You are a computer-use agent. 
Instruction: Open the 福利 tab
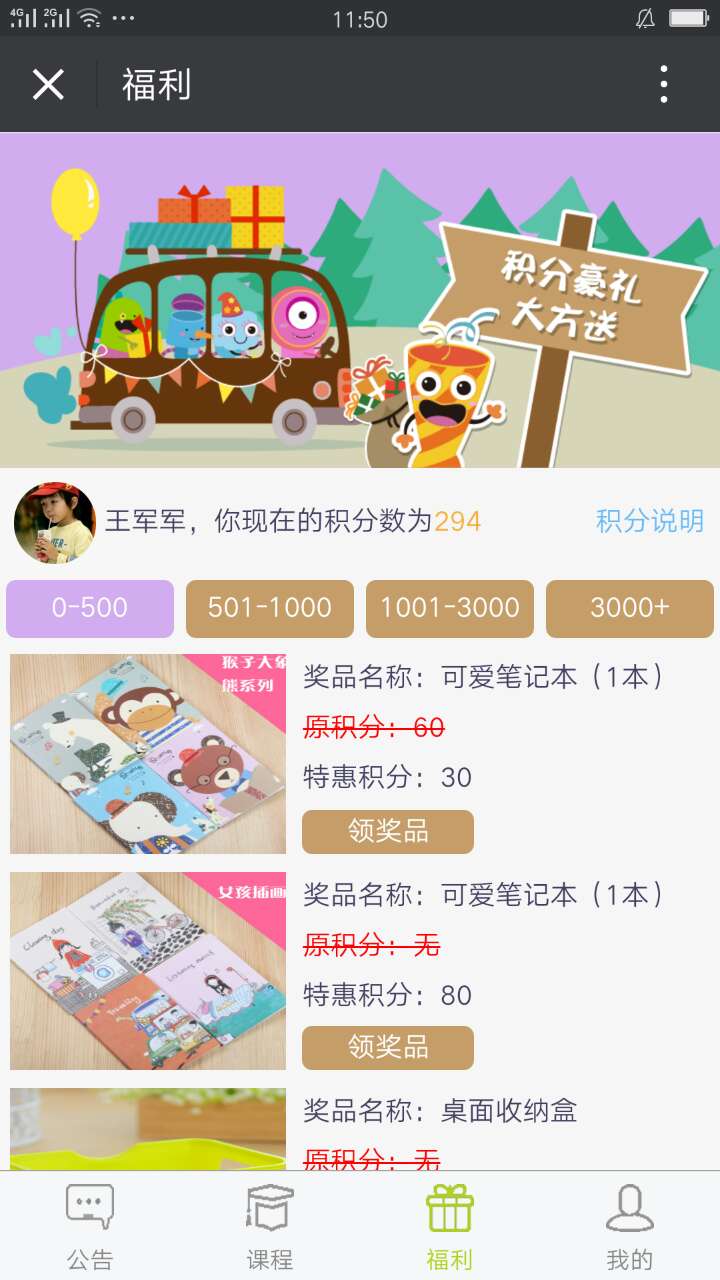450,1226
